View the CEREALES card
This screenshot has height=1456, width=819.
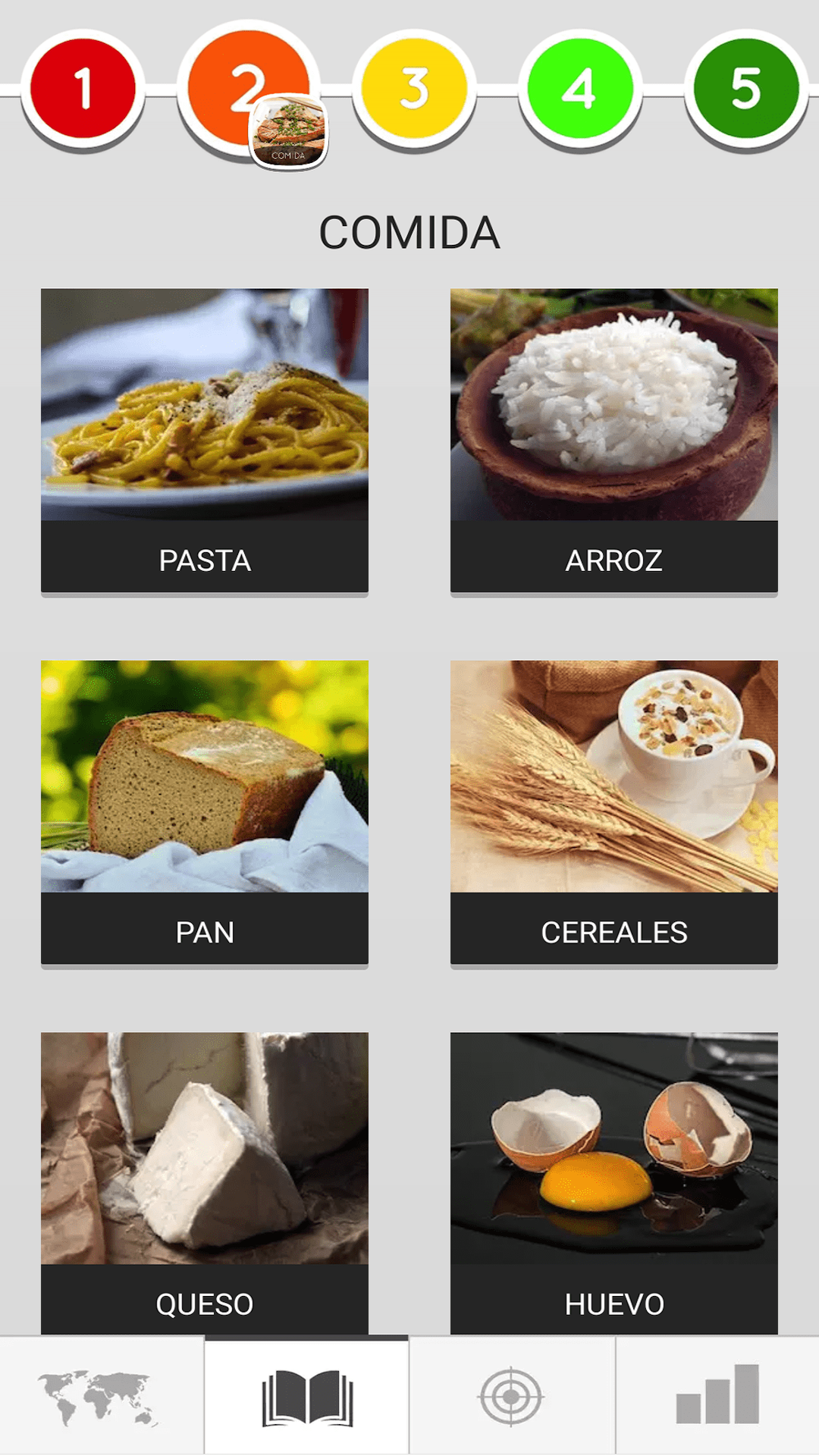pyautogui.click(x=614, y=811)
